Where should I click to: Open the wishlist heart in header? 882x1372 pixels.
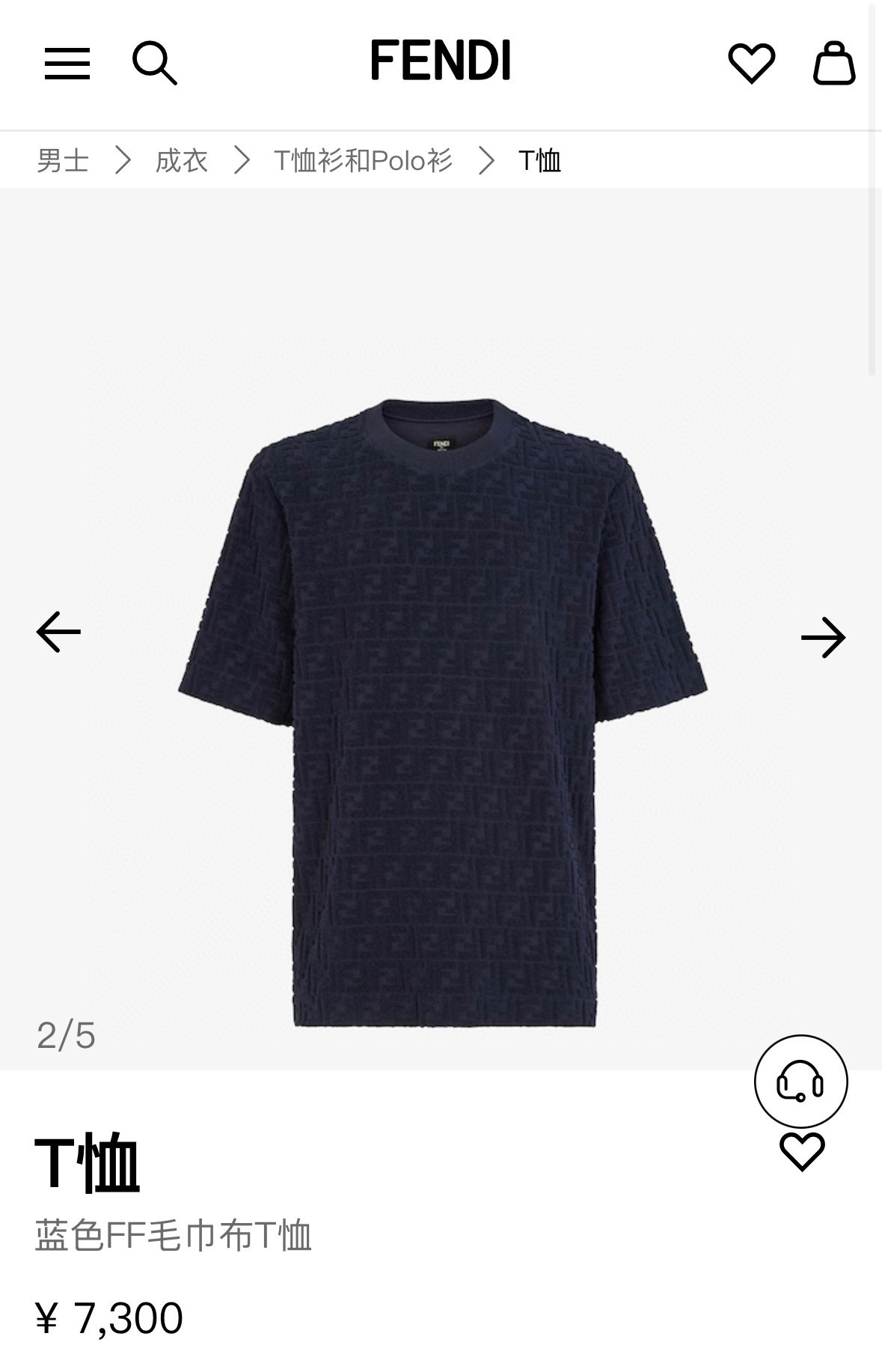pos(751,63)
